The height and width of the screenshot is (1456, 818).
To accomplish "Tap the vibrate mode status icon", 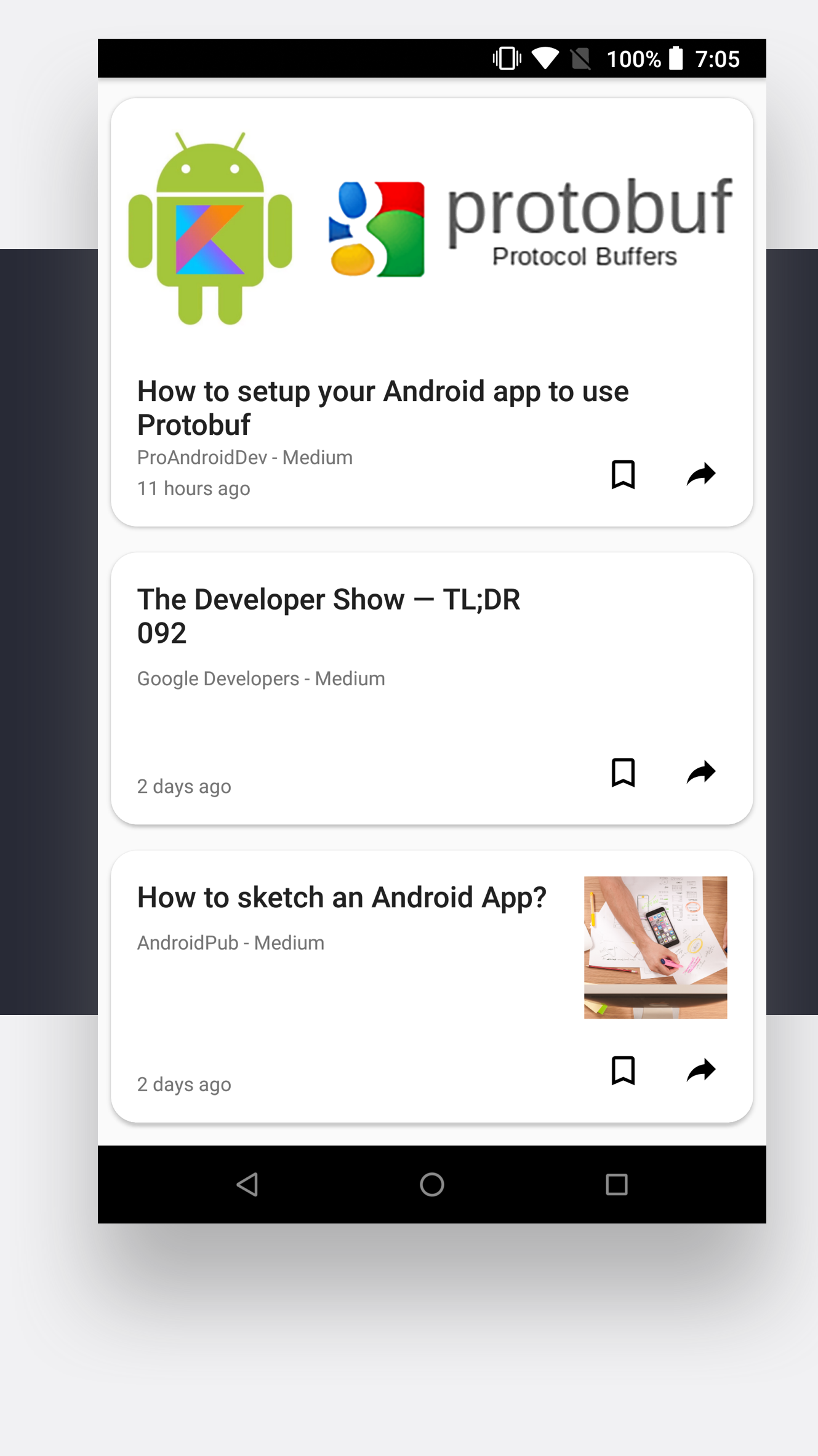I will click(x=505, y=58).
